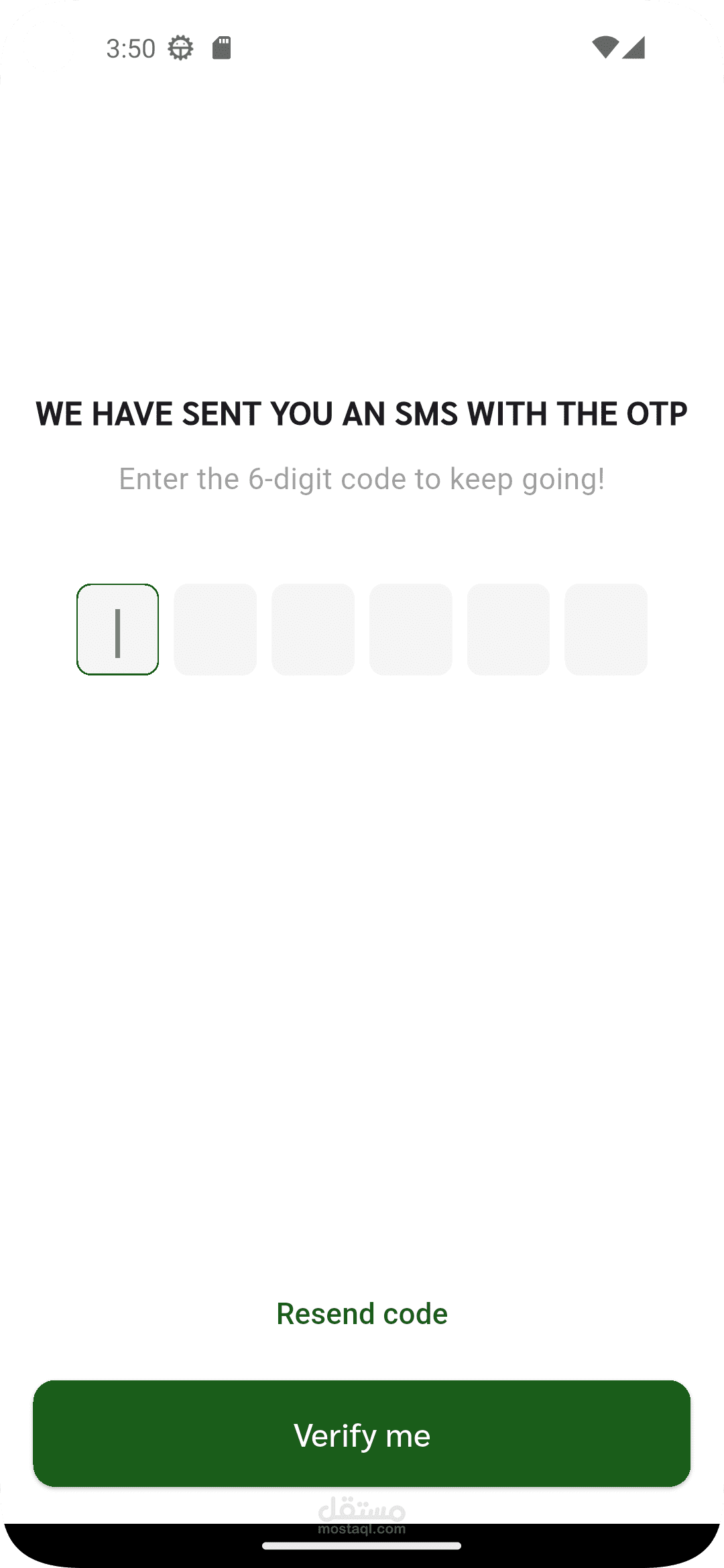Image resolution: width=724 pixels, height=1568 pixels.
Task: Tap the fourth OTP digit box
Action: pos(411,629)
